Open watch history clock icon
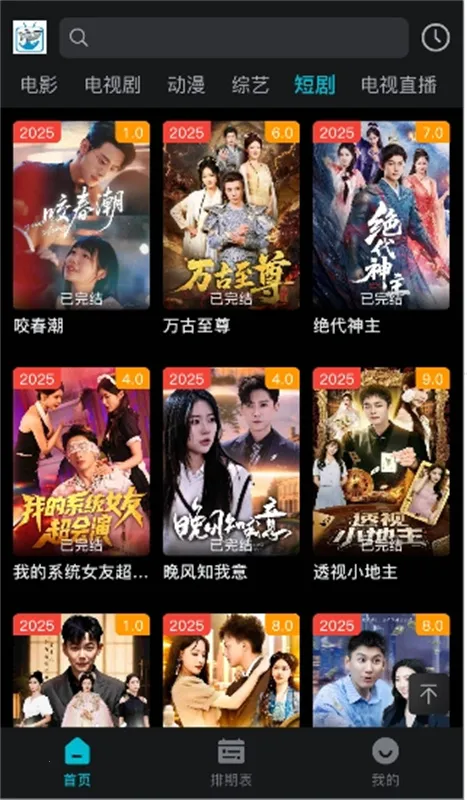 435,37
